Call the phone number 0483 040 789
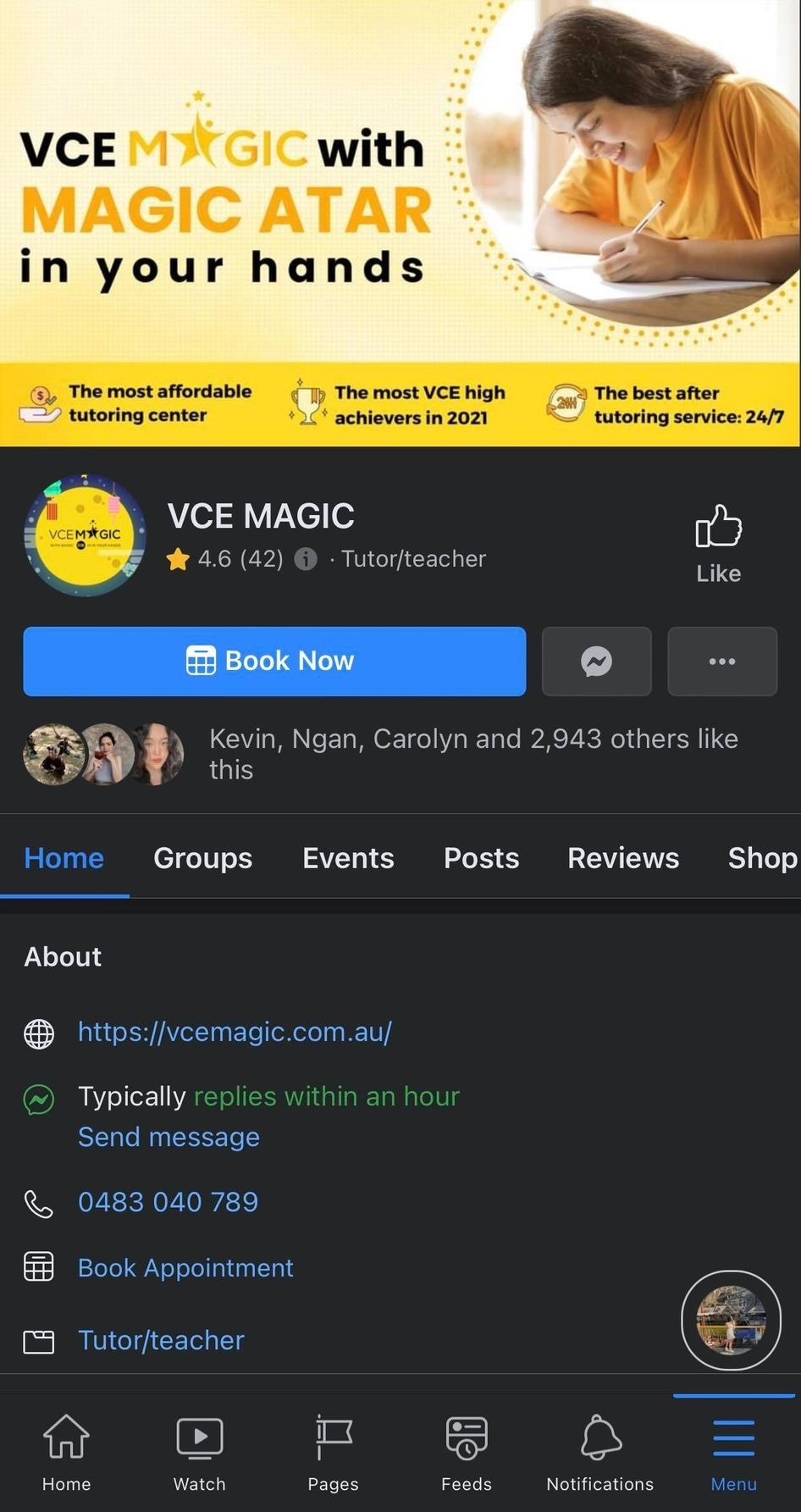This screenshot has height=1512, width=801. click(168, 1202)
